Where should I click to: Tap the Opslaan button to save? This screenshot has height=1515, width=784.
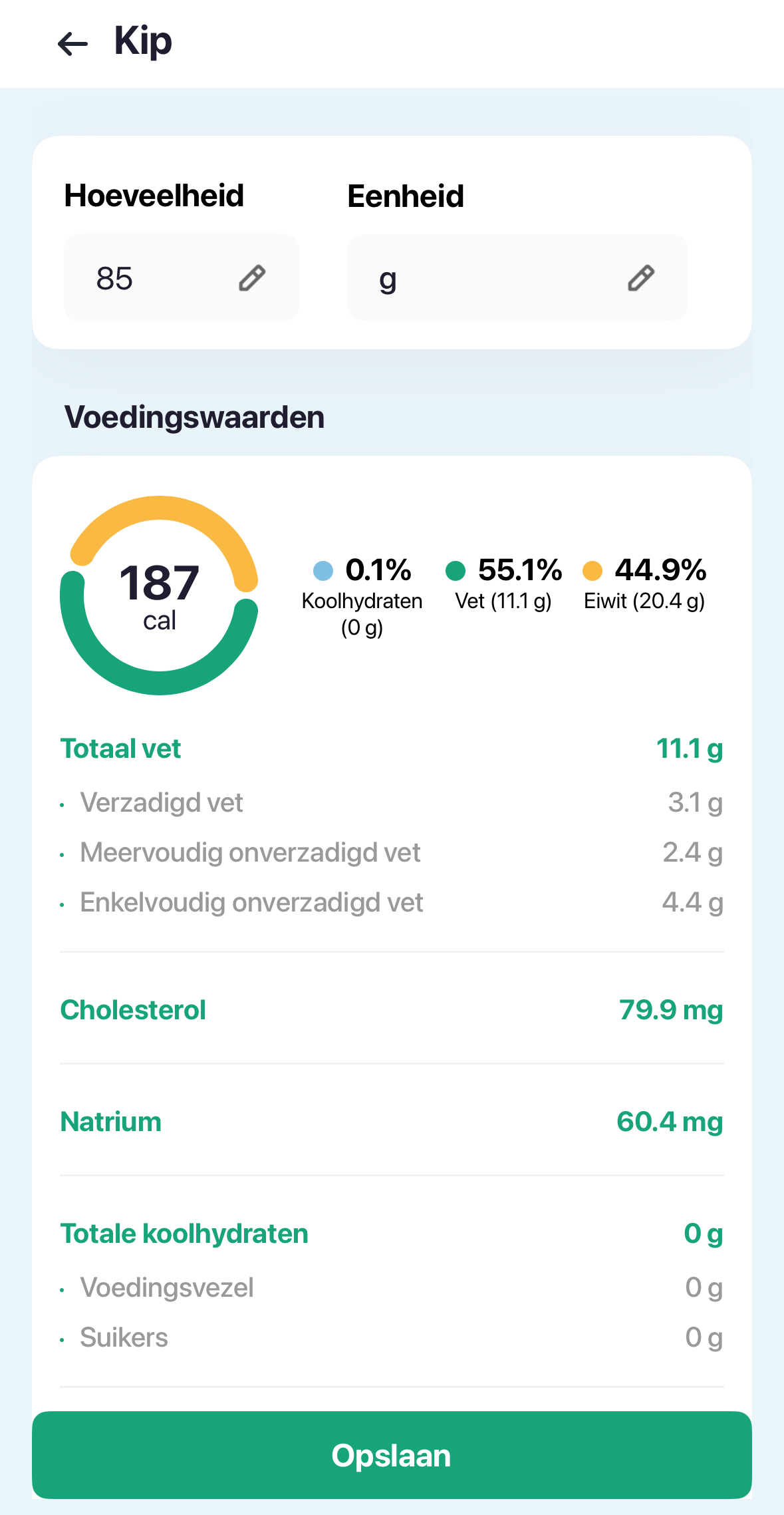click(392, 1455)
